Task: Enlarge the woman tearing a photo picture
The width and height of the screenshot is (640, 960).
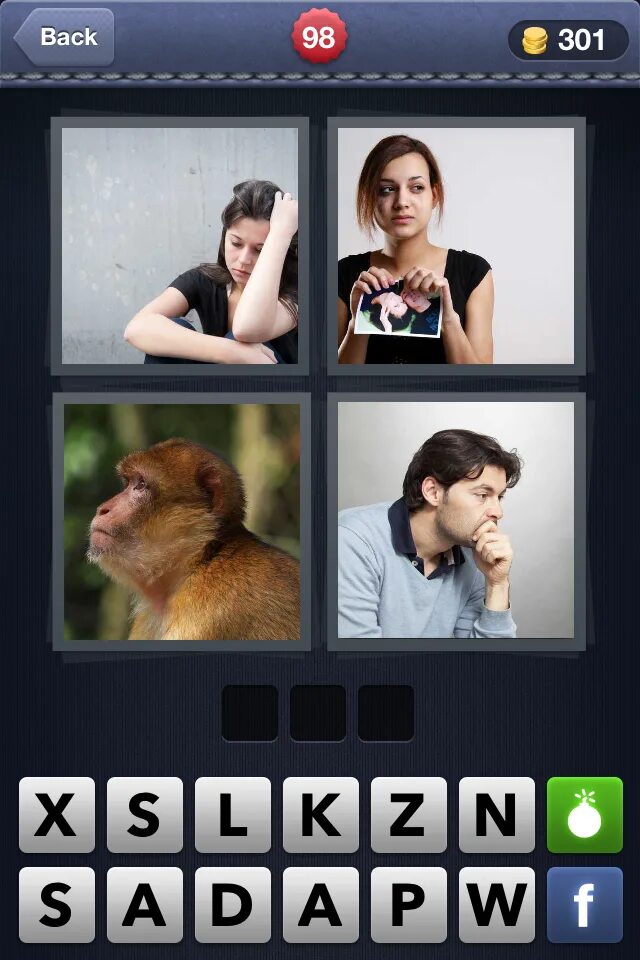Action: point(456,246)
